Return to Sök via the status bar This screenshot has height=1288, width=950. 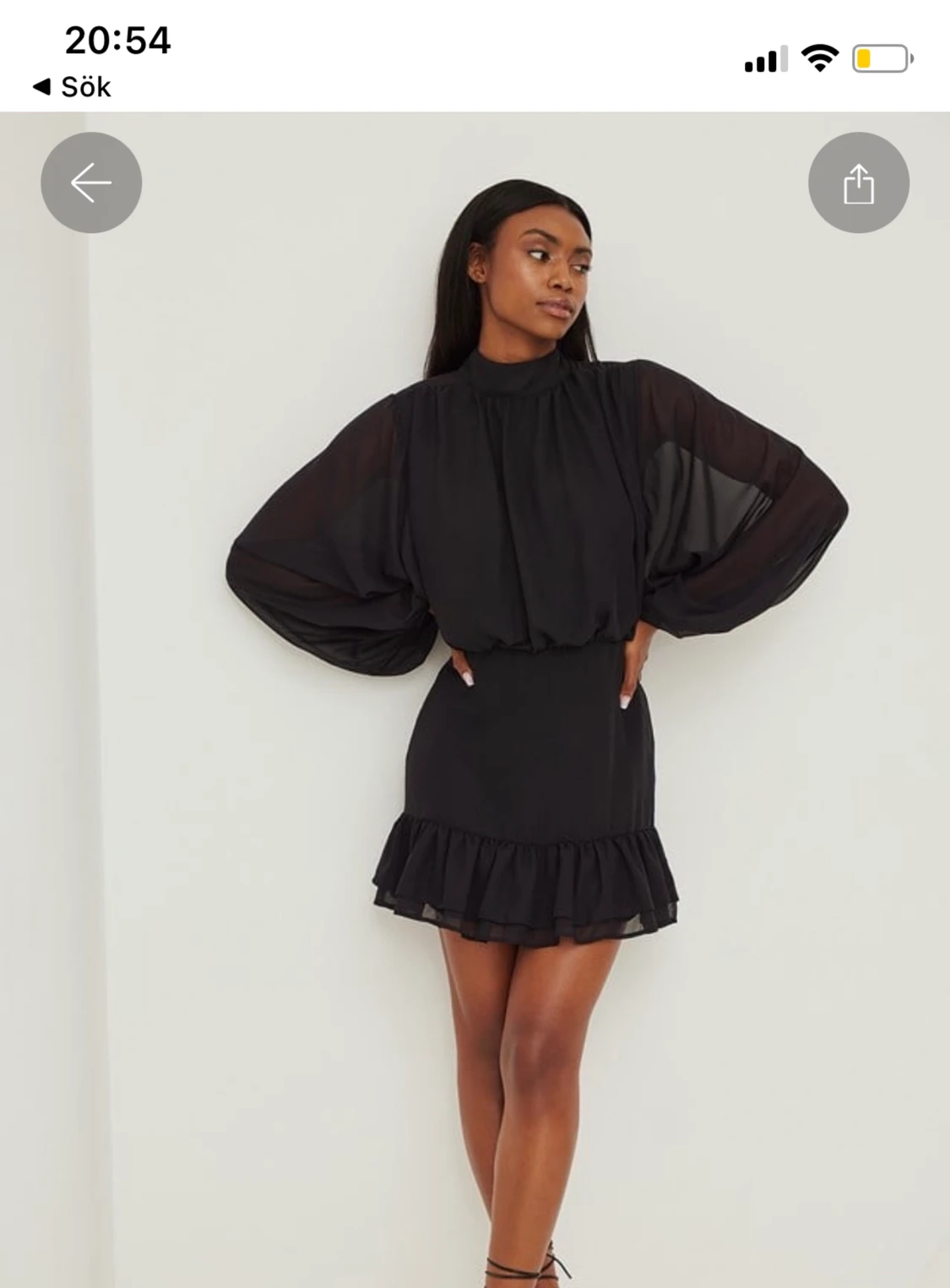(72, 87)
